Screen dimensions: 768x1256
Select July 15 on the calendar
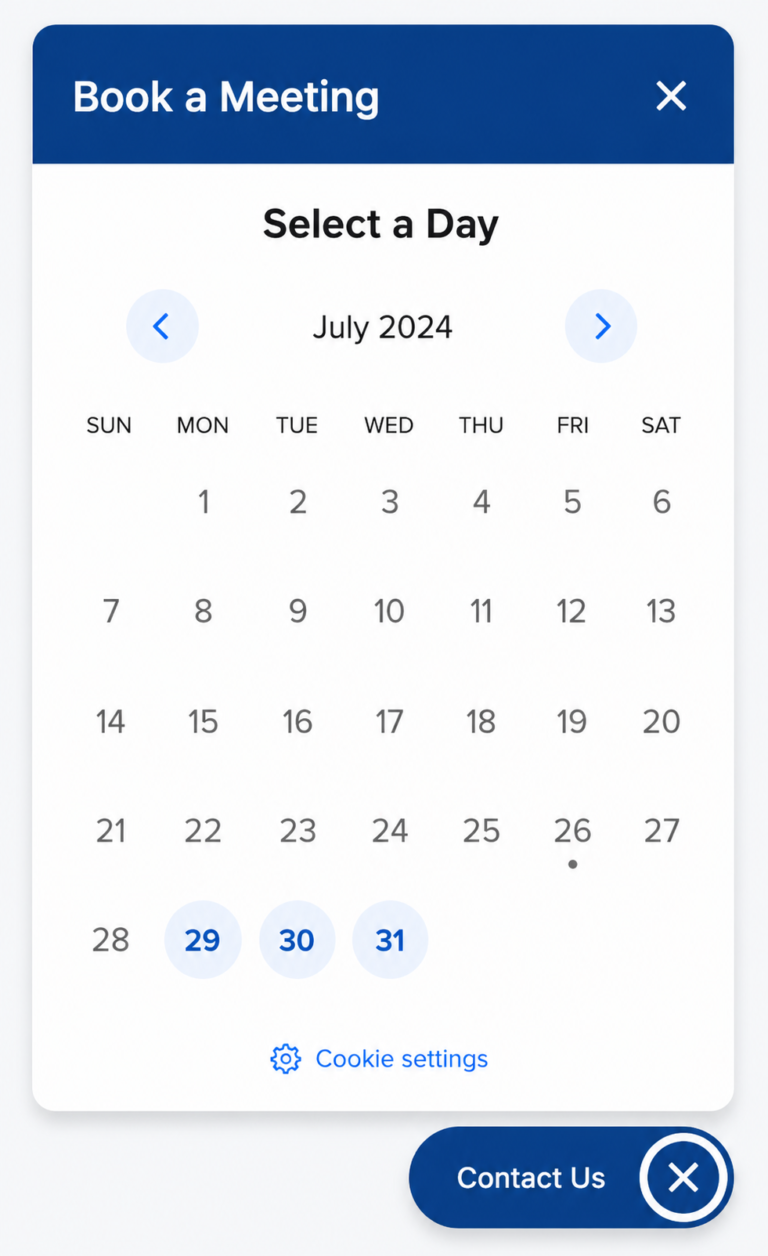(x=203, y=721)
